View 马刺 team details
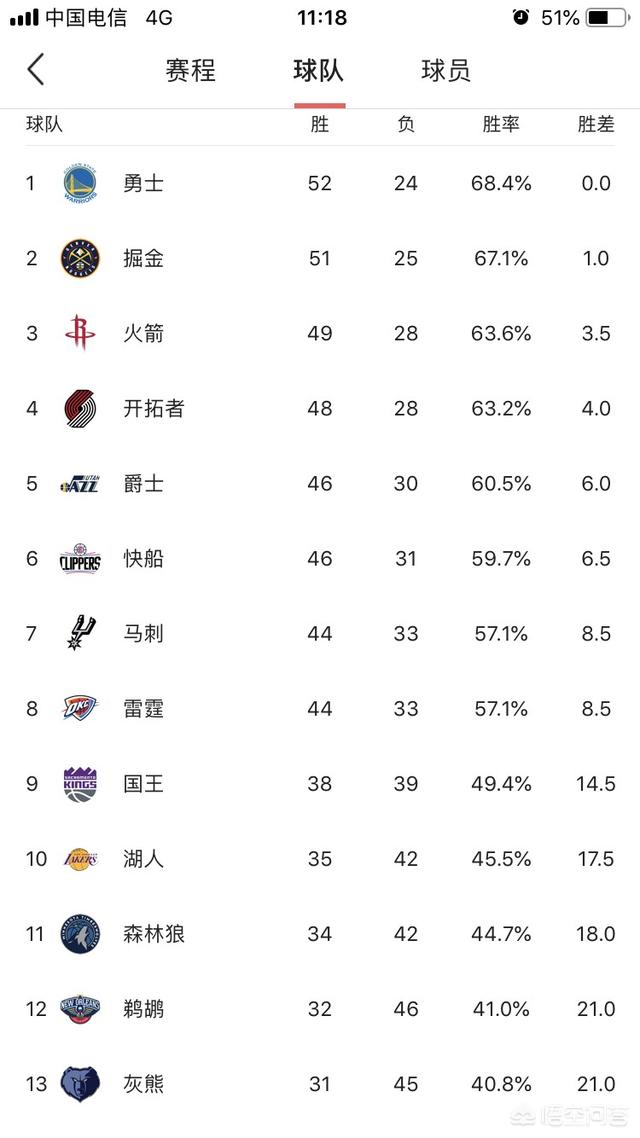Screen dimensions: 640x1138 click(x=320, y=634)
